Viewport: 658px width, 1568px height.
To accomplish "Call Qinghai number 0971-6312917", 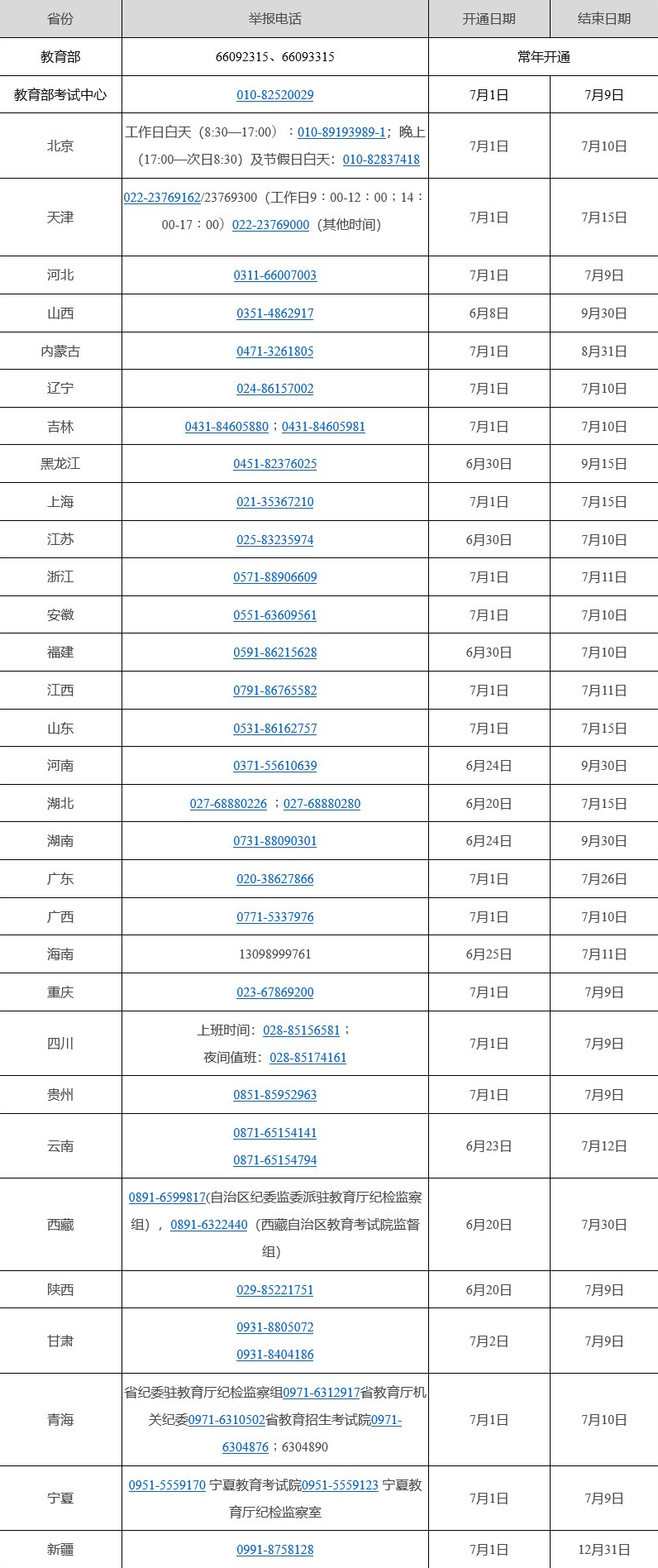I will [322, 1393].
